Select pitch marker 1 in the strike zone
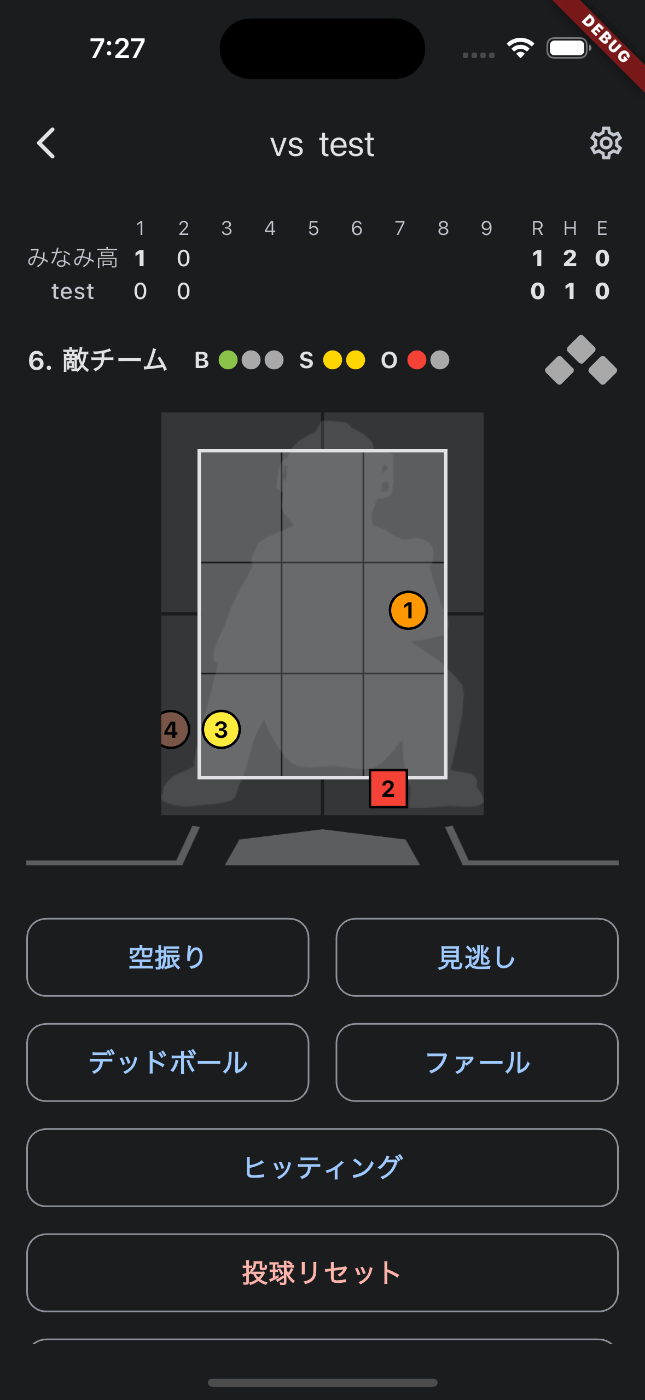This screenshot has height=1400, width=645. tap(408, 610)
